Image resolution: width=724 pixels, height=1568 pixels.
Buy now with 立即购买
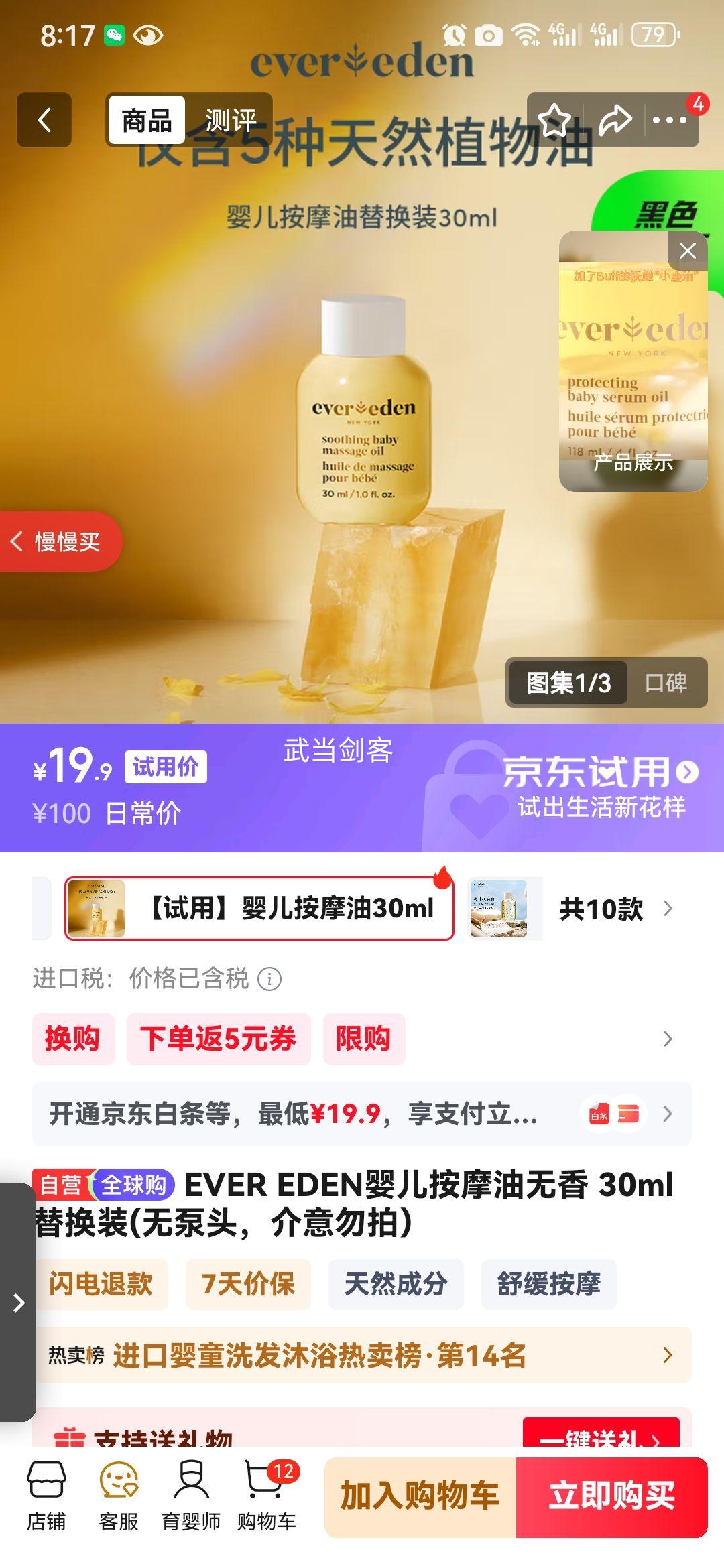611,1496
